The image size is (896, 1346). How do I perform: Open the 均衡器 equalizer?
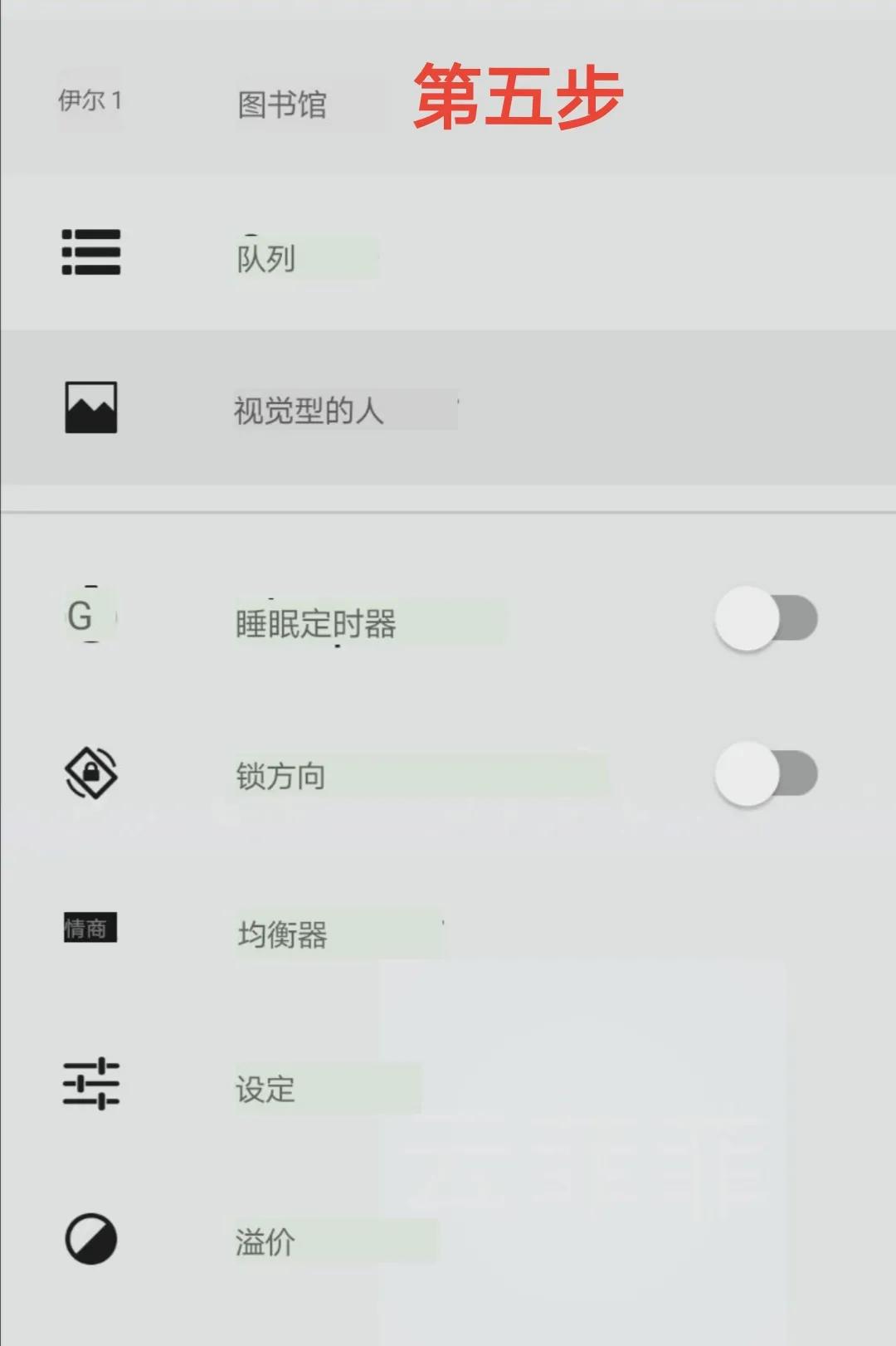448,929
